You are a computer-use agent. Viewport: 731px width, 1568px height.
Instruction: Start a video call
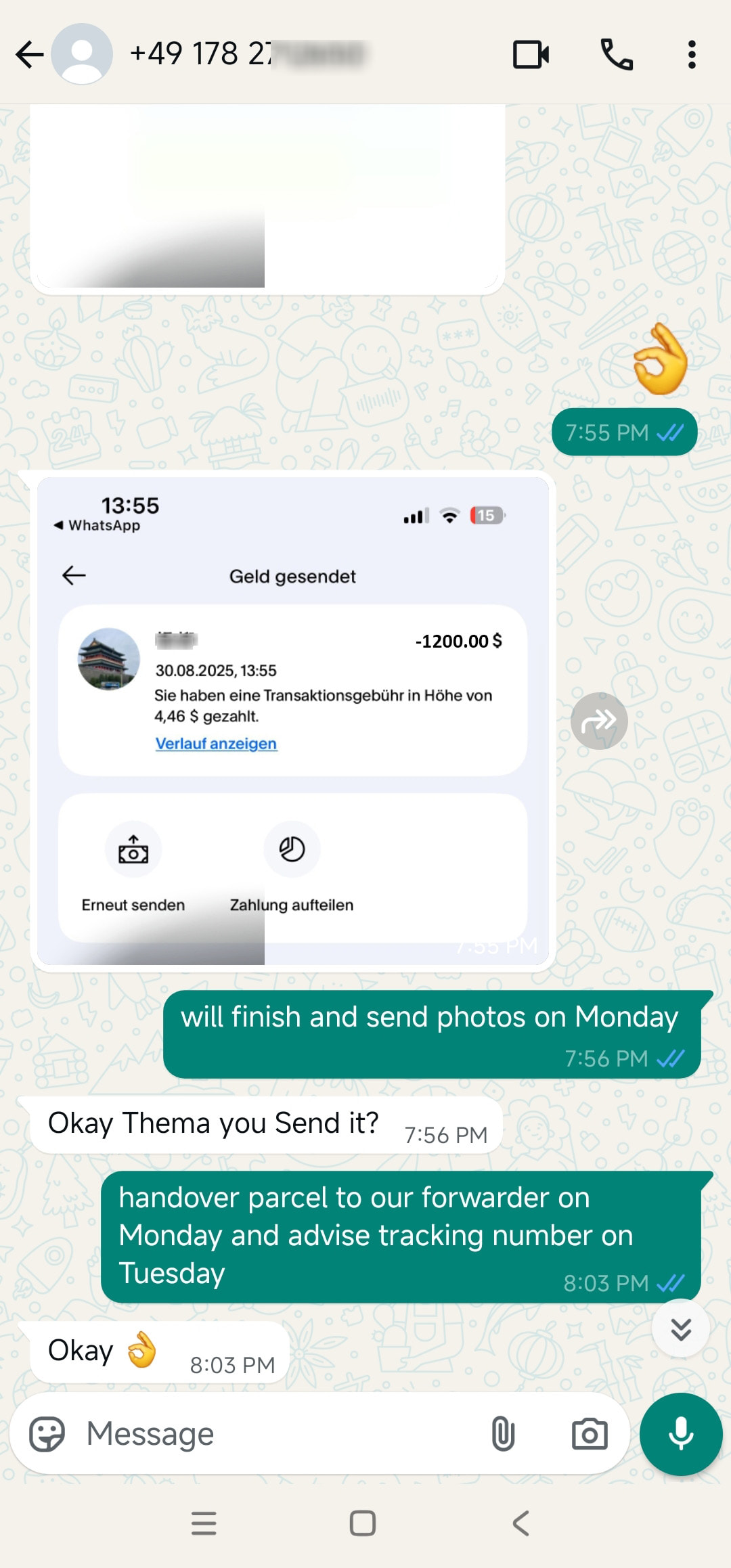pyautogui.click(x=531, y=55)
